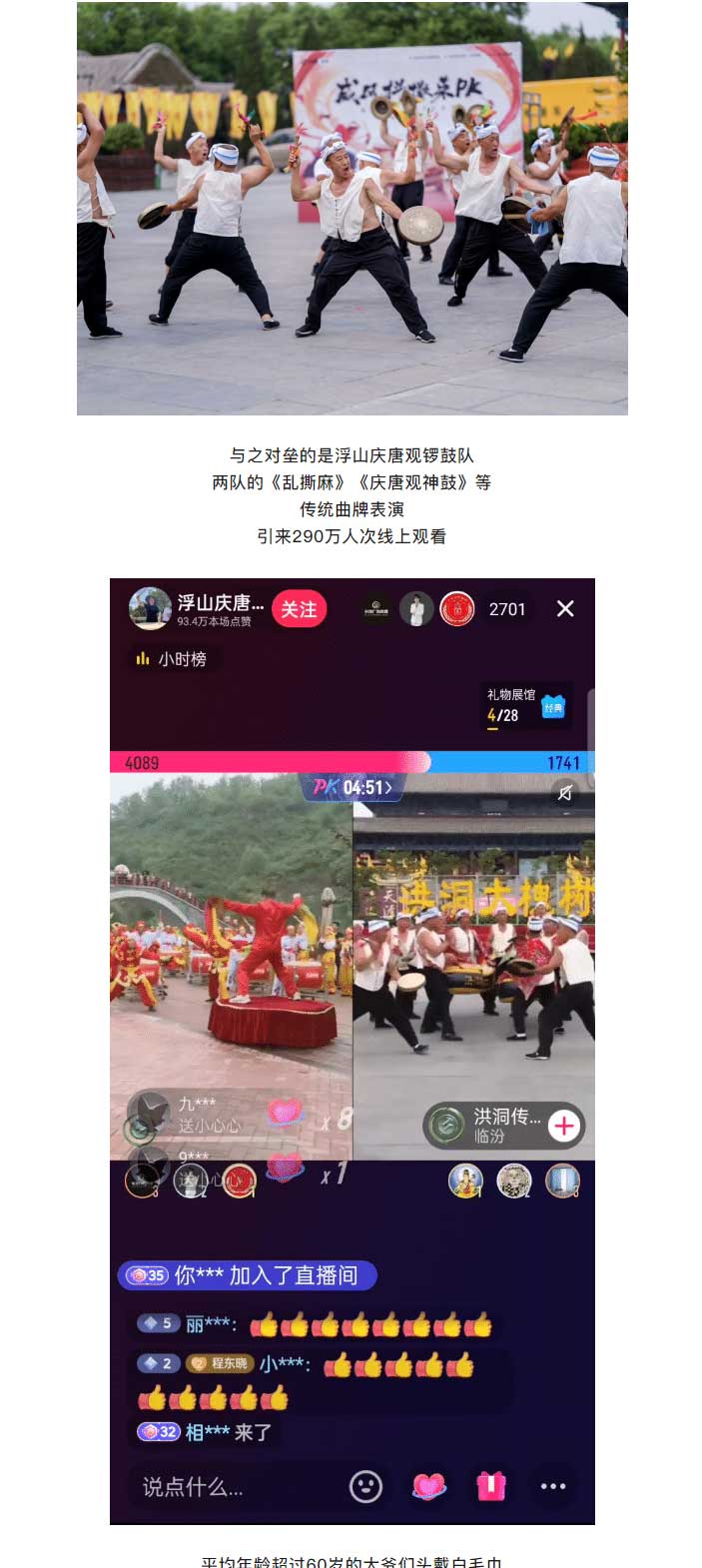Screen dimensions: 702x1568
Task: Enlarge the livestream PK screenshot image
Action: click(351, 1051)
